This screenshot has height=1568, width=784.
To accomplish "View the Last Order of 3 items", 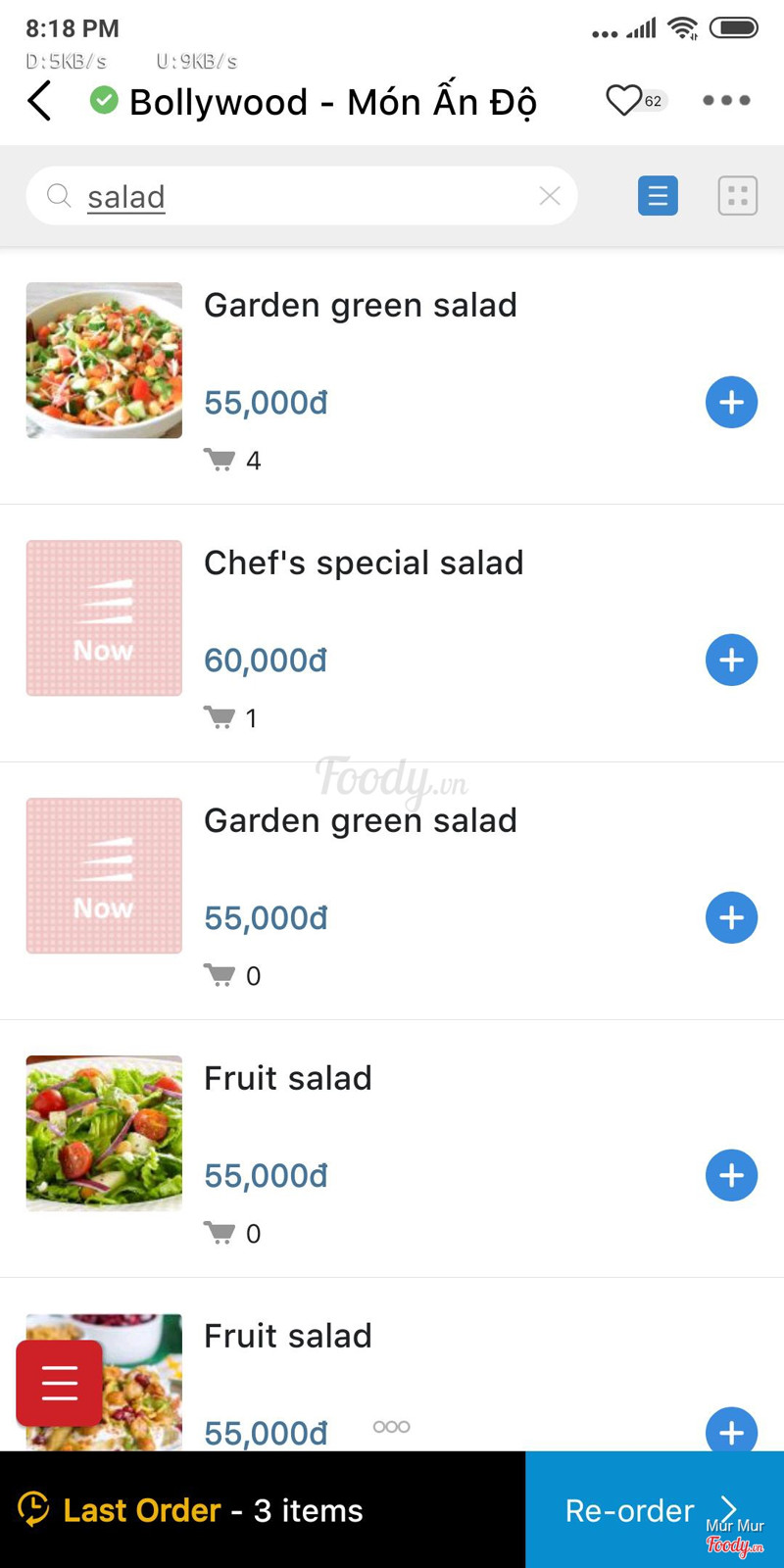I will (213, 1510).
